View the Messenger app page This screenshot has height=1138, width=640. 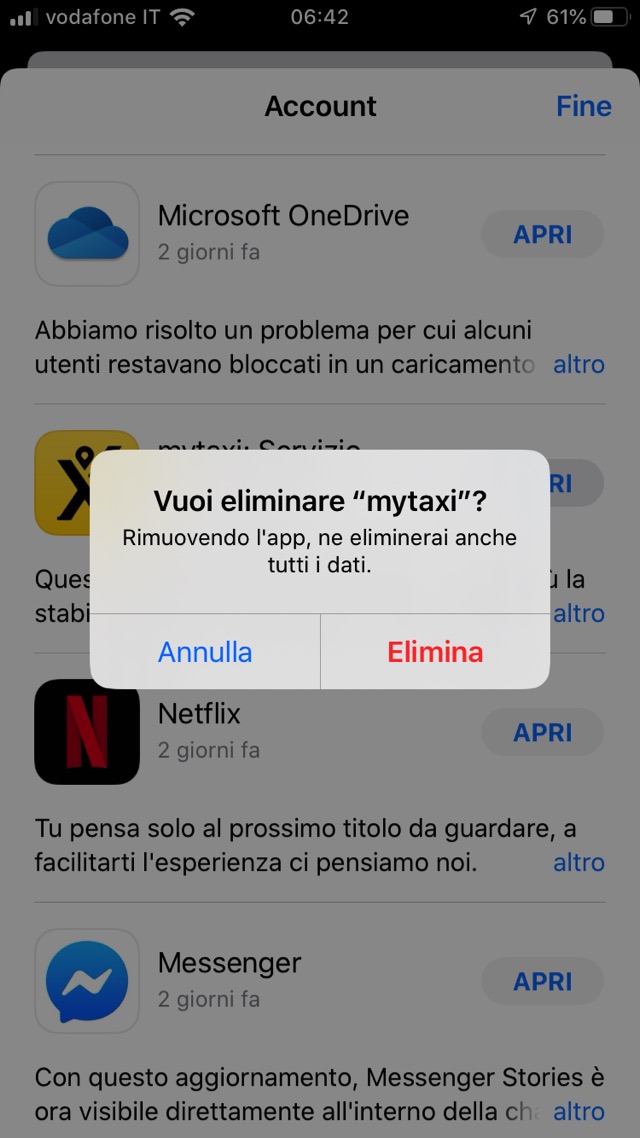[87, 981]
